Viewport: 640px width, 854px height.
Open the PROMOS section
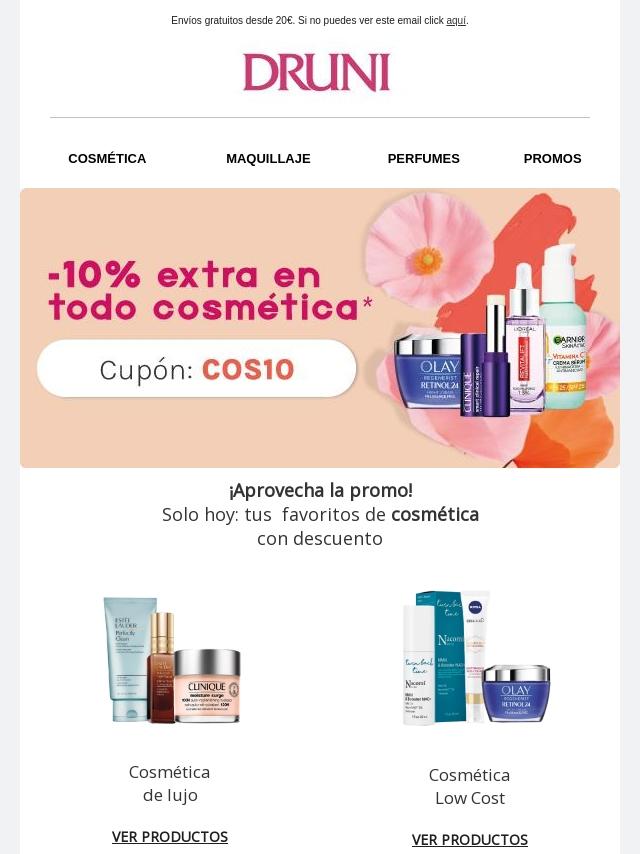click(x=552, y=159)
